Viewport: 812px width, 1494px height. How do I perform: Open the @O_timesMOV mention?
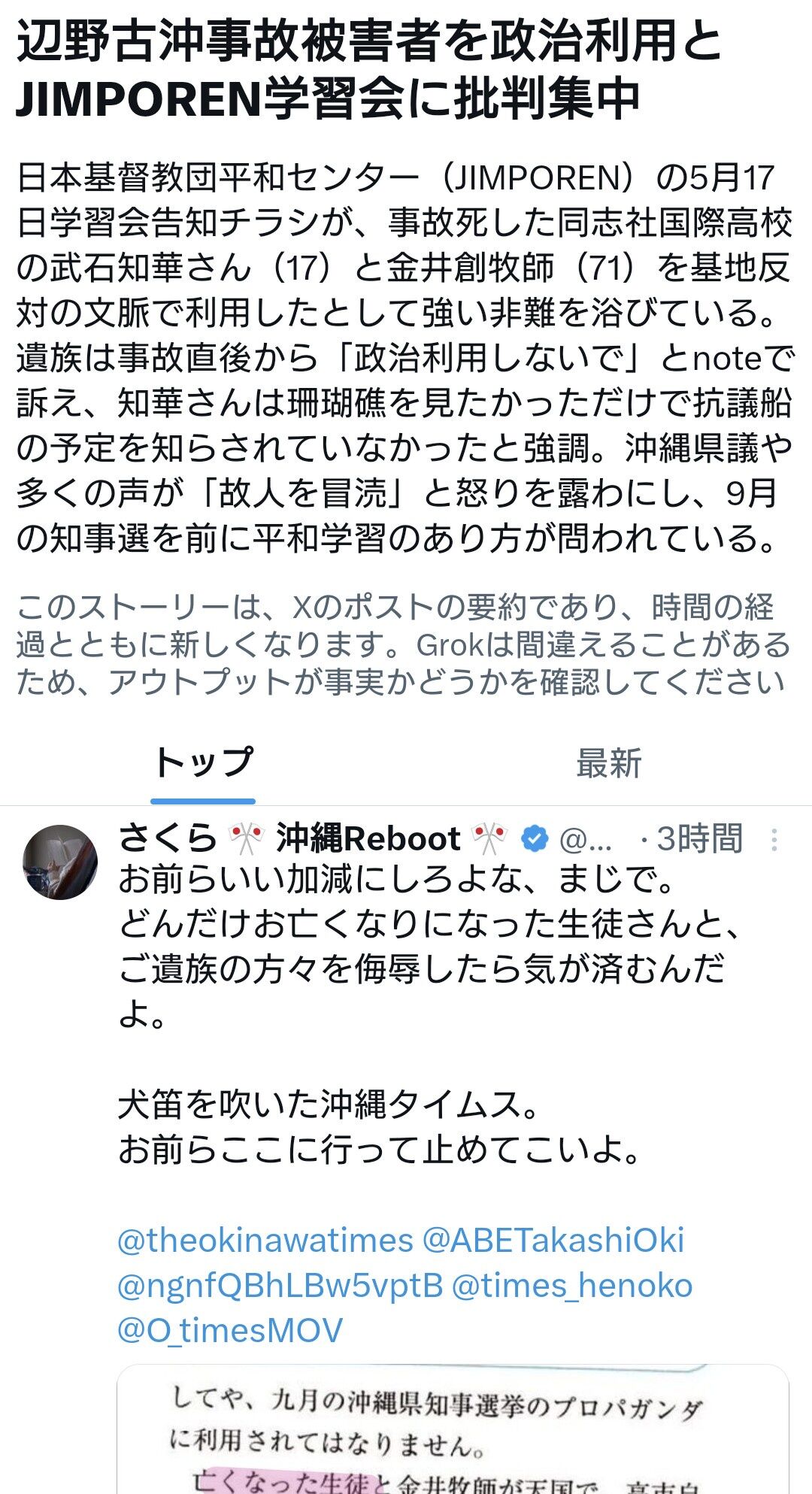(x=230, y=1330)
